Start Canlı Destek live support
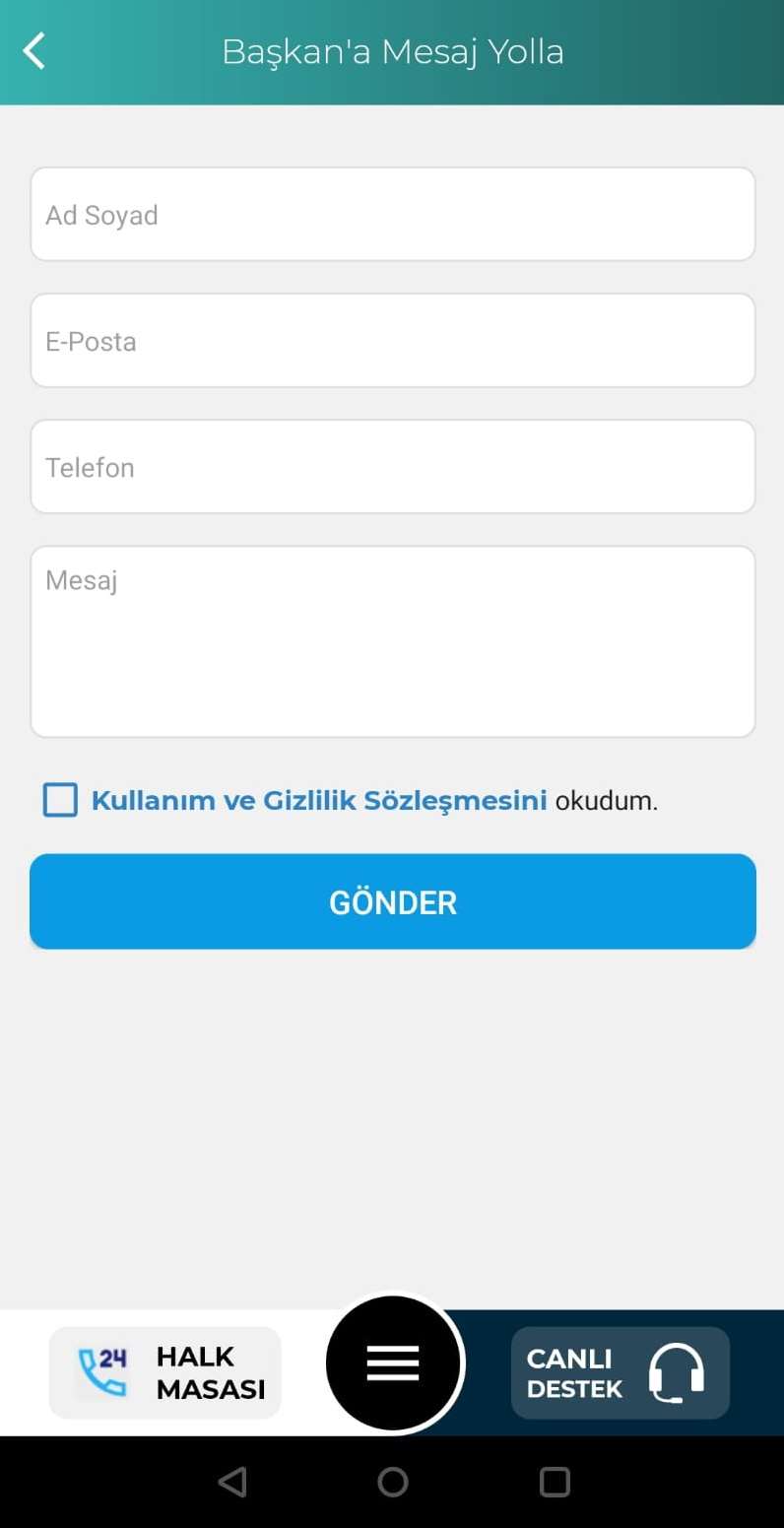 [x=621, y=1372]
